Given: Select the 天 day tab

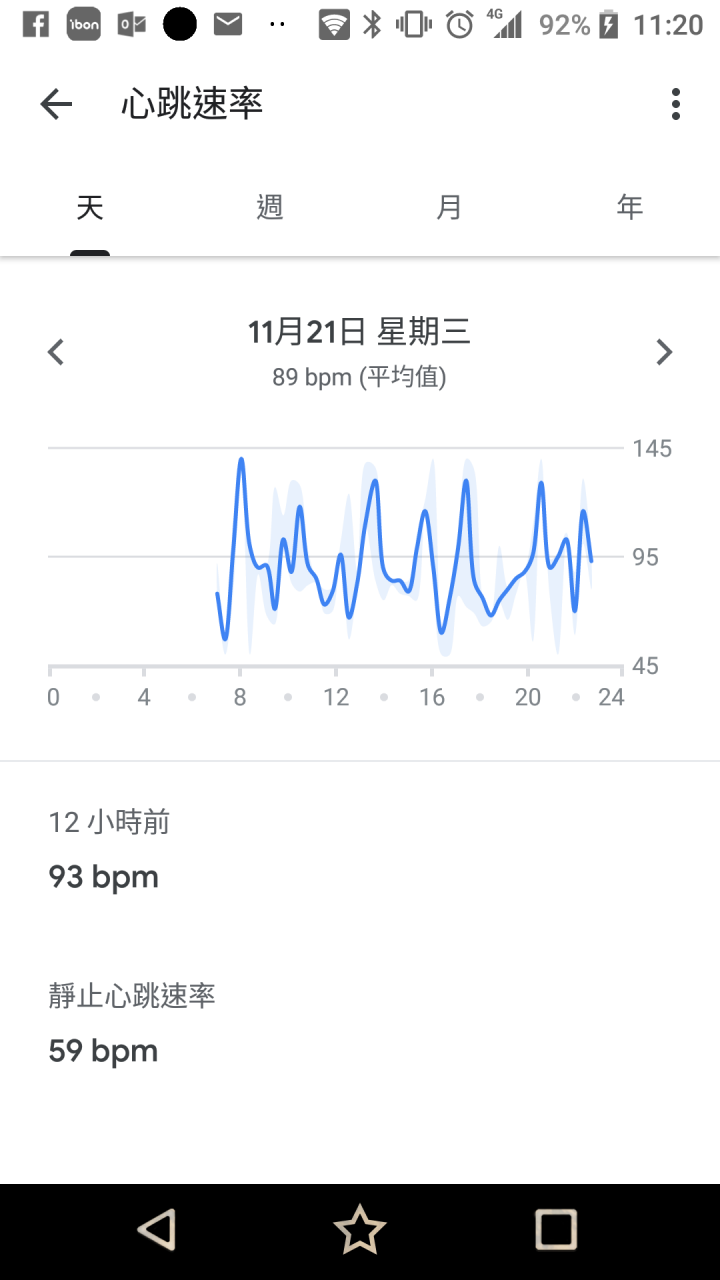Looking at the screenshot, I should [x=90, y=207].
